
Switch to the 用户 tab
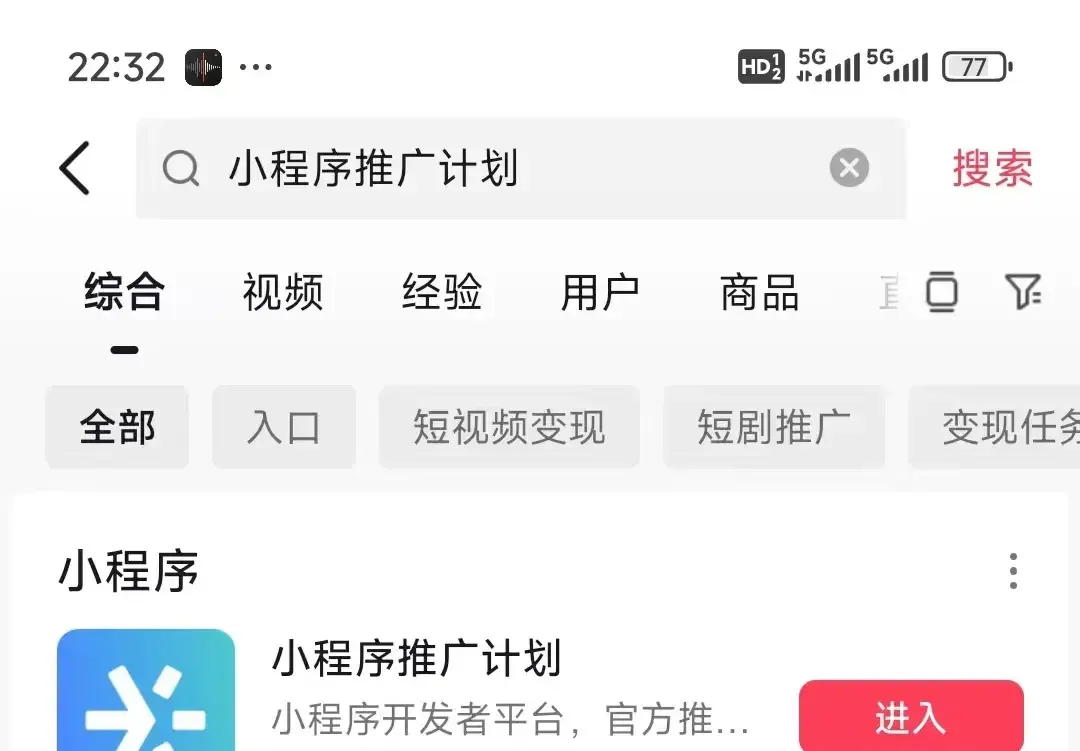[x=600, y=293]
